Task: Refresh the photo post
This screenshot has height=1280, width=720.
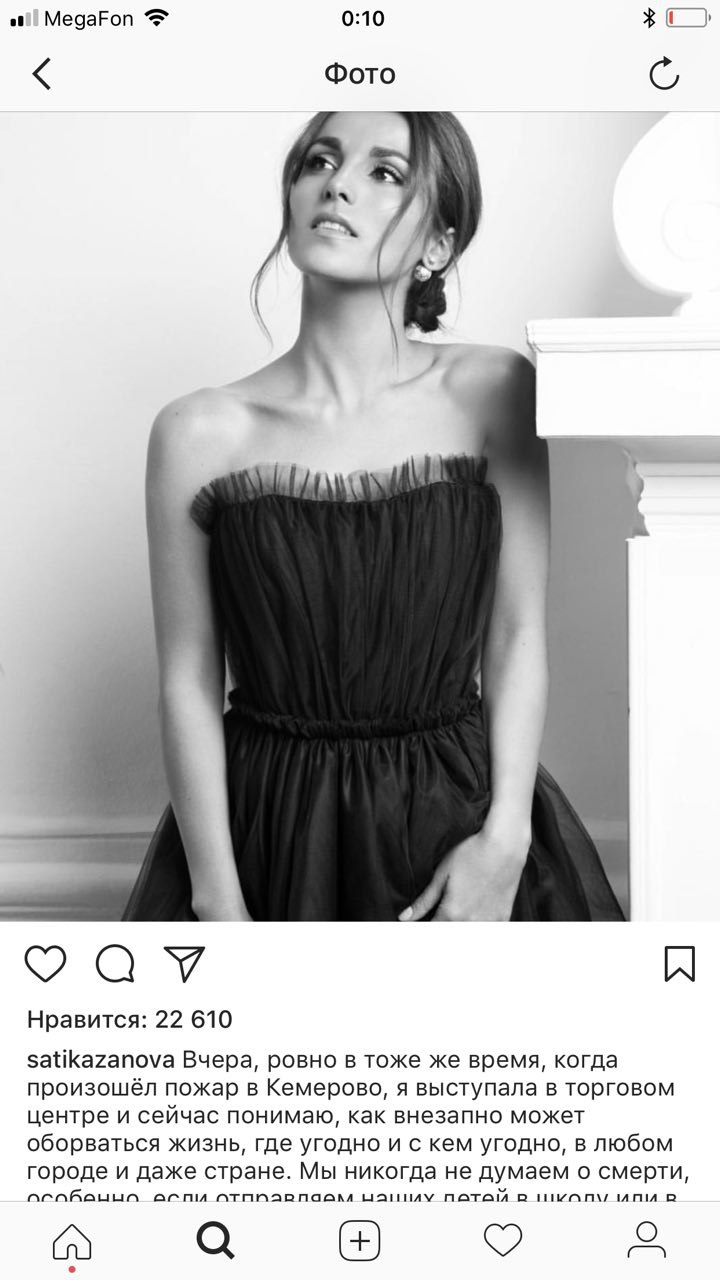Action: (664, 74)
